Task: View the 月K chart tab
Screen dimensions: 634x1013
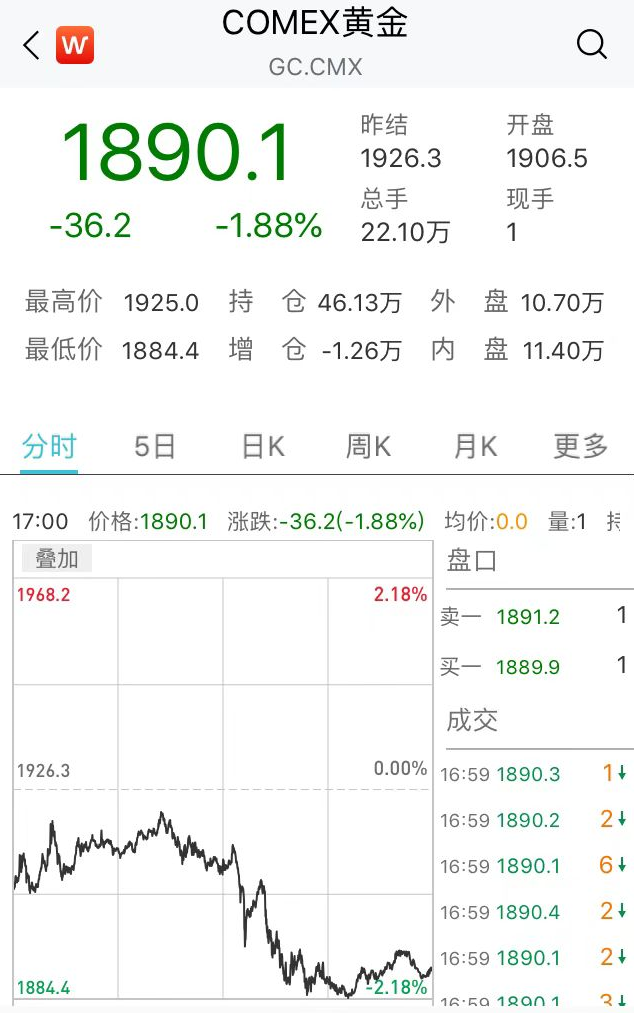Action: coord(475,447)
